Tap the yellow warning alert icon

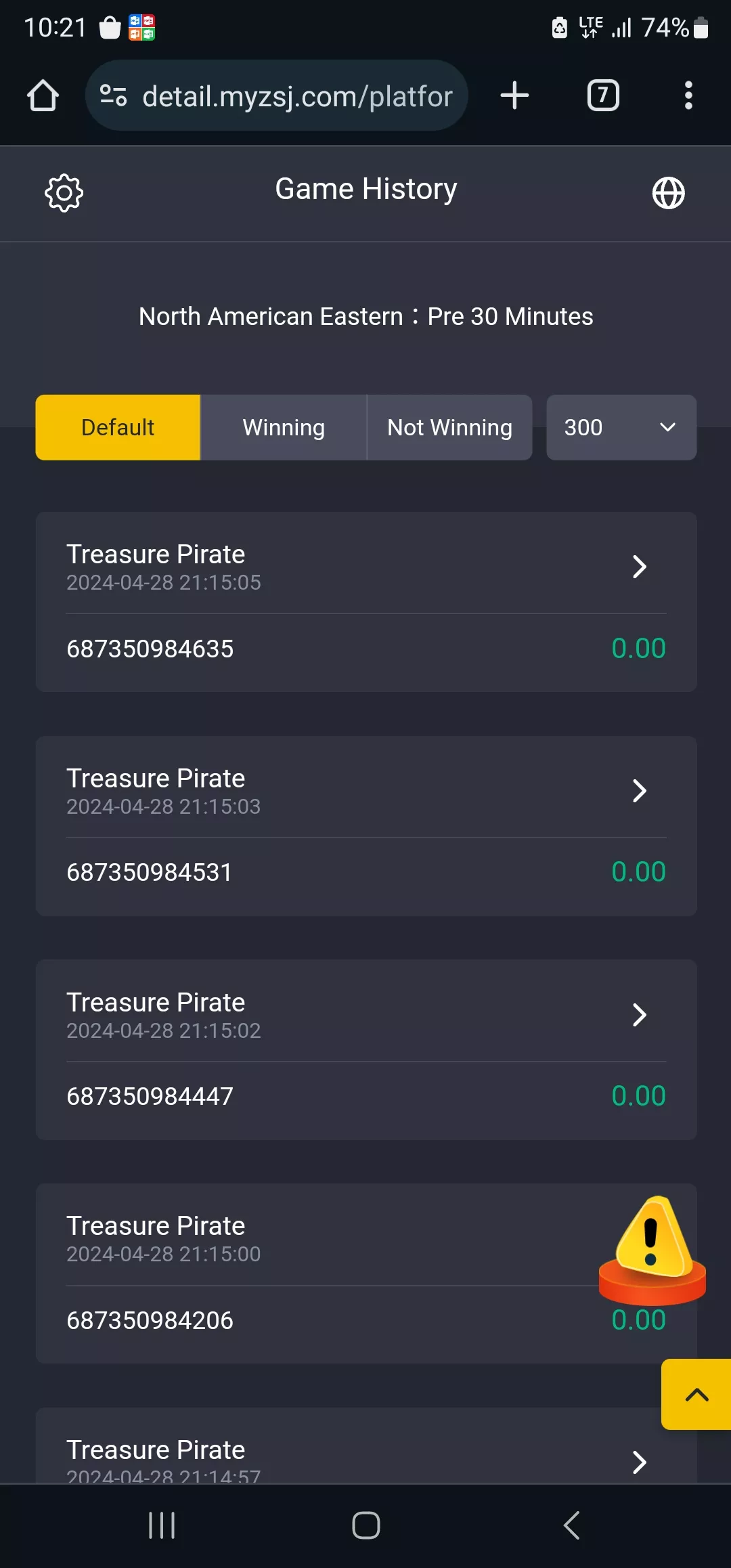click(x=652, y=1250)
